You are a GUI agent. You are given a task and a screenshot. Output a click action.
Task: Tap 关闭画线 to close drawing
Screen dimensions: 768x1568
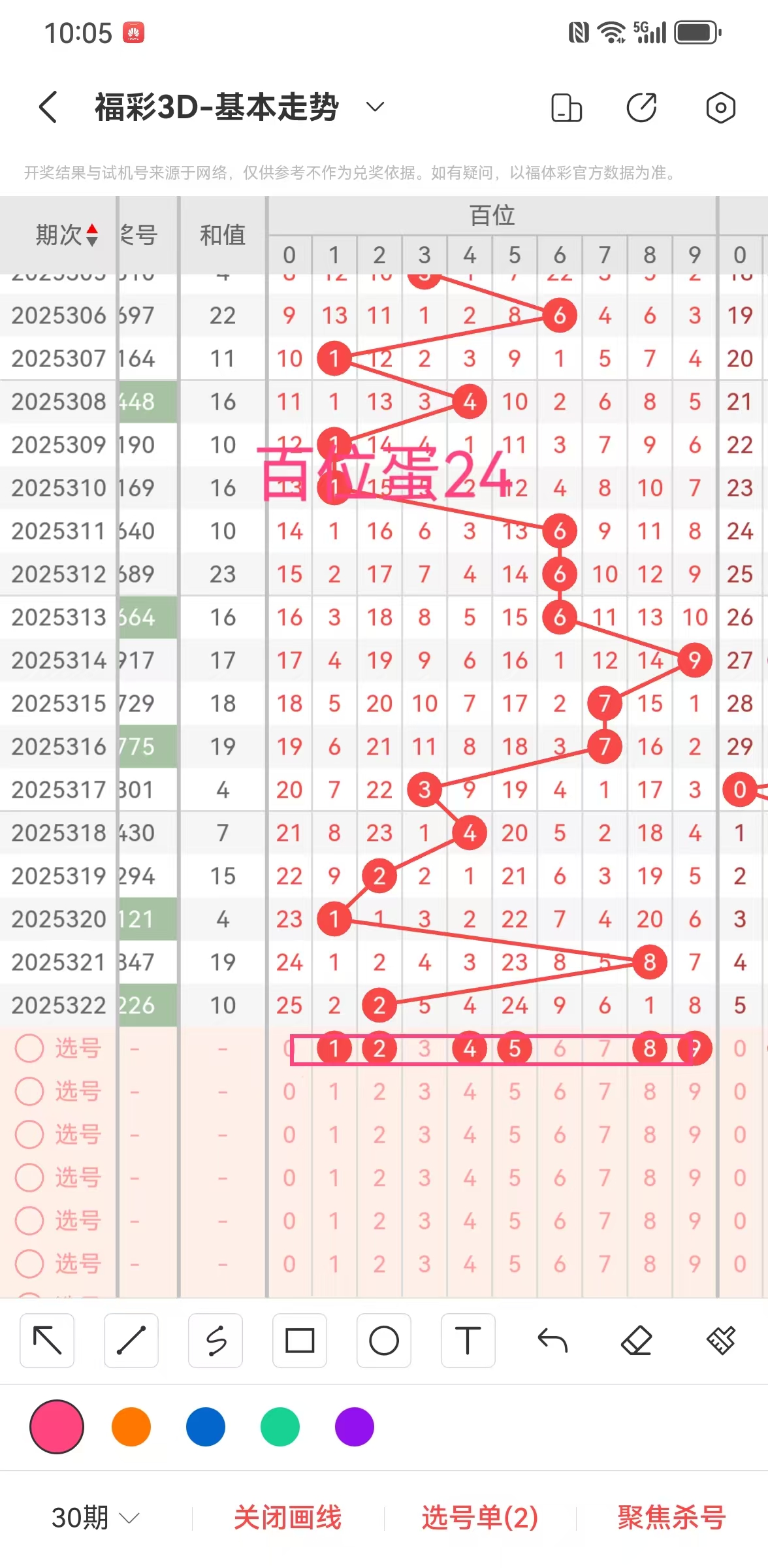288,1517
